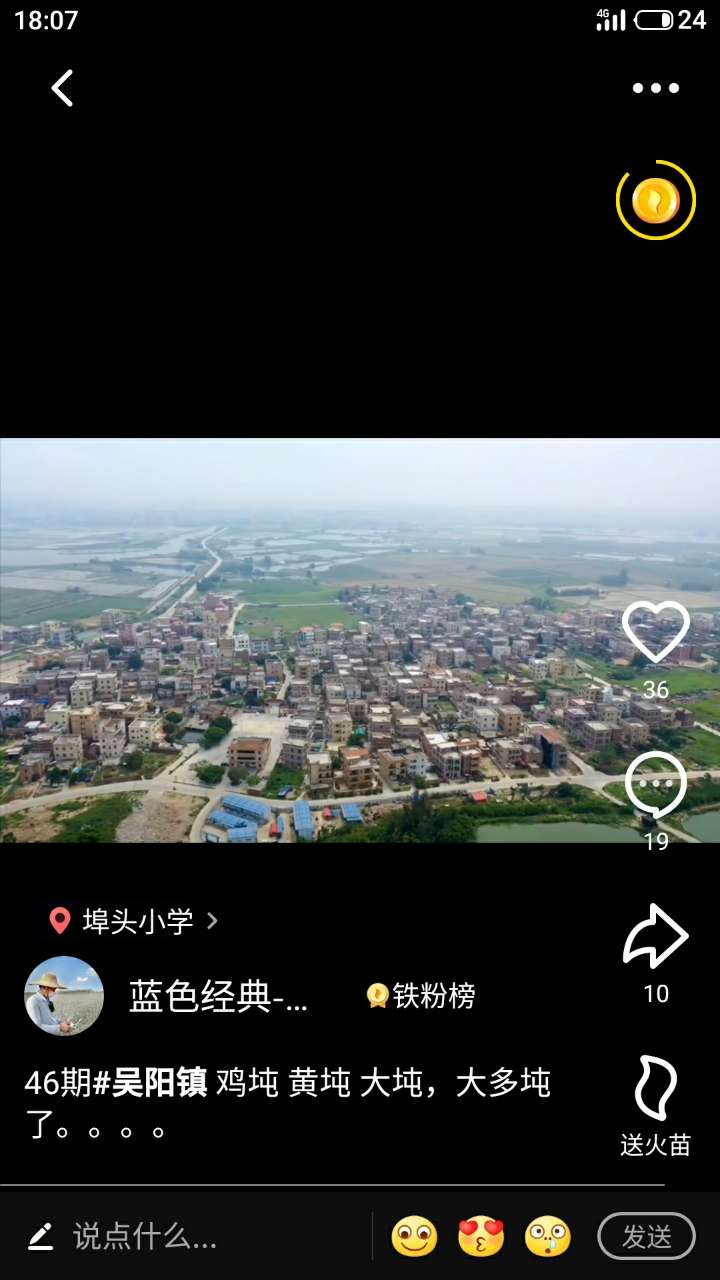Go back using the top-left arrow
Image resolution: width=720 pixels, height=1280 pixels.
tap(62, 88)
